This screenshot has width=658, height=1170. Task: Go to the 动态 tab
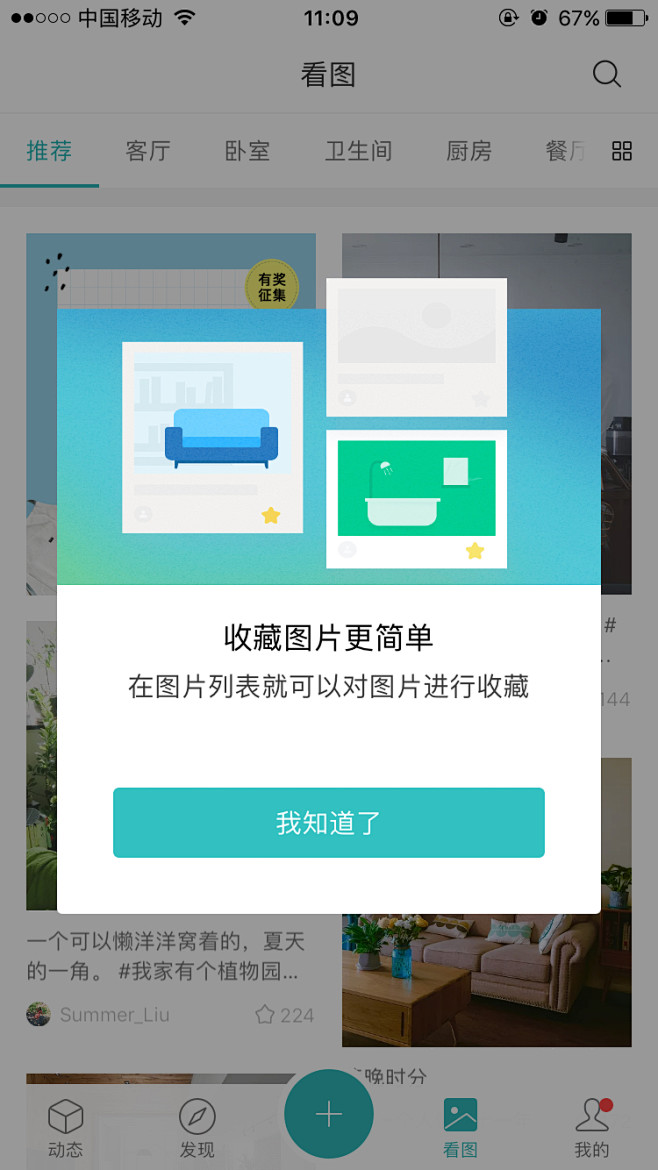point(65,1128)
